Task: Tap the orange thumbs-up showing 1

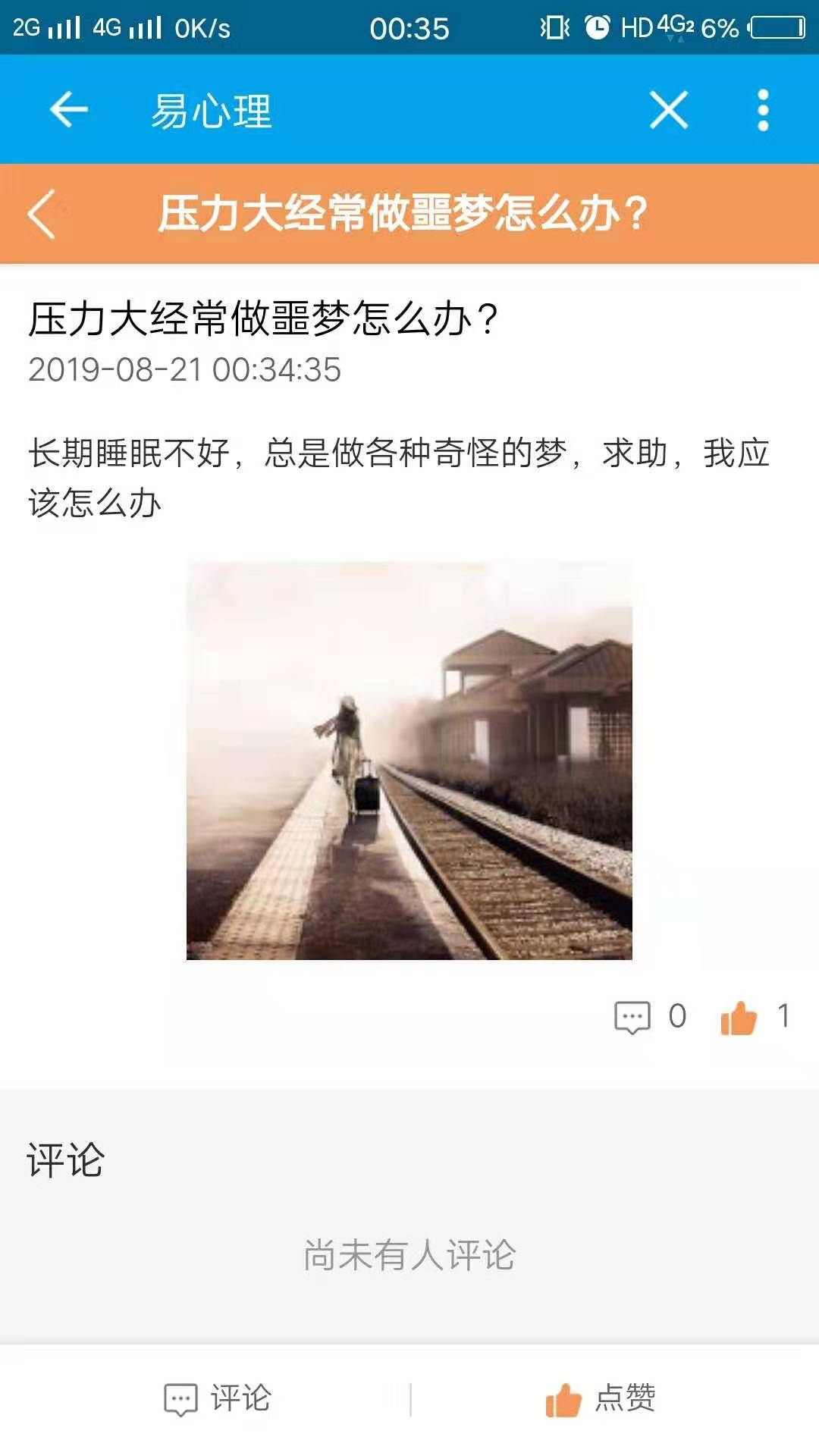Action: click(739, 1017)
